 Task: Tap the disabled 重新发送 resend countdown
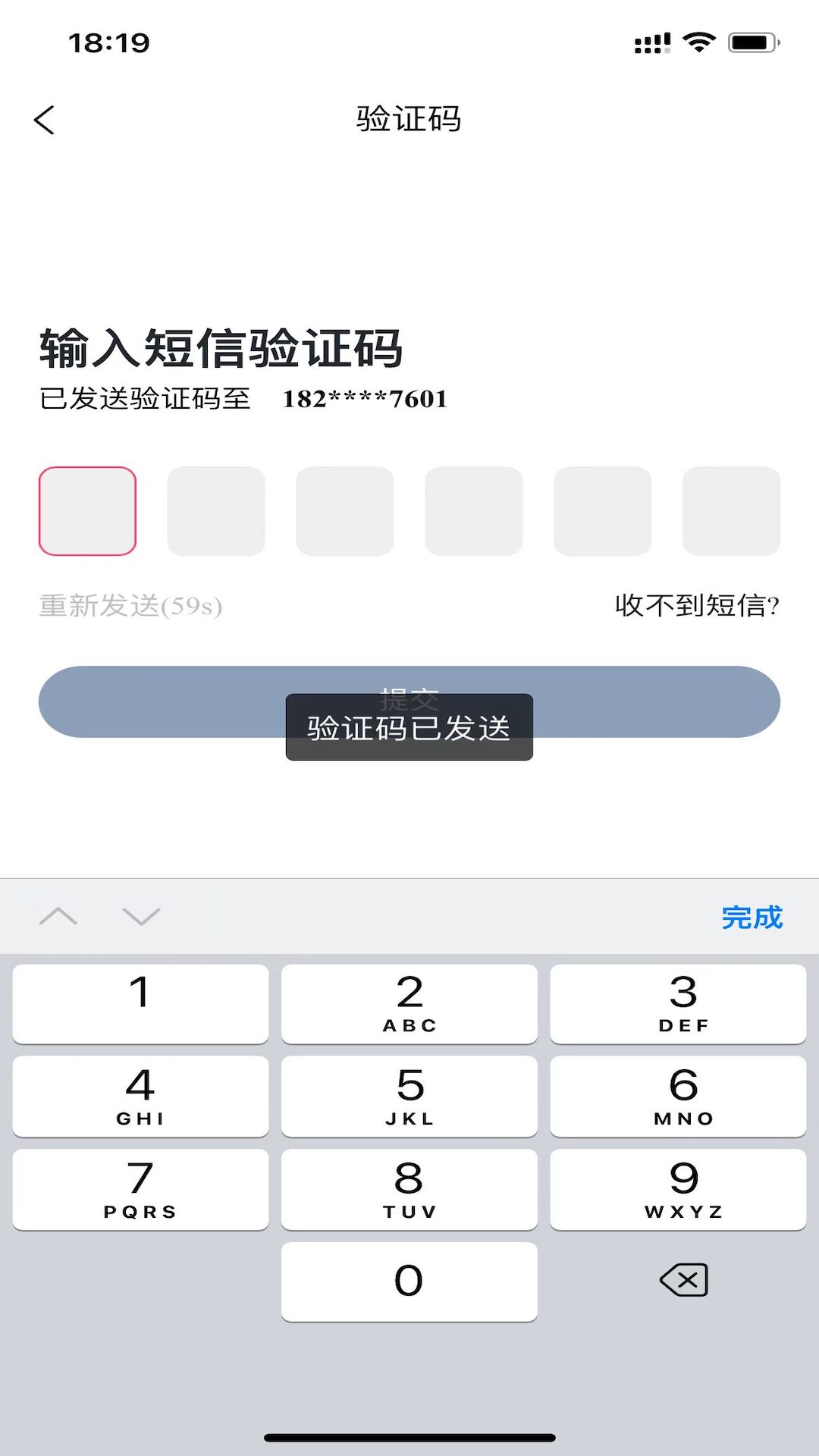[x=129, y=606]
